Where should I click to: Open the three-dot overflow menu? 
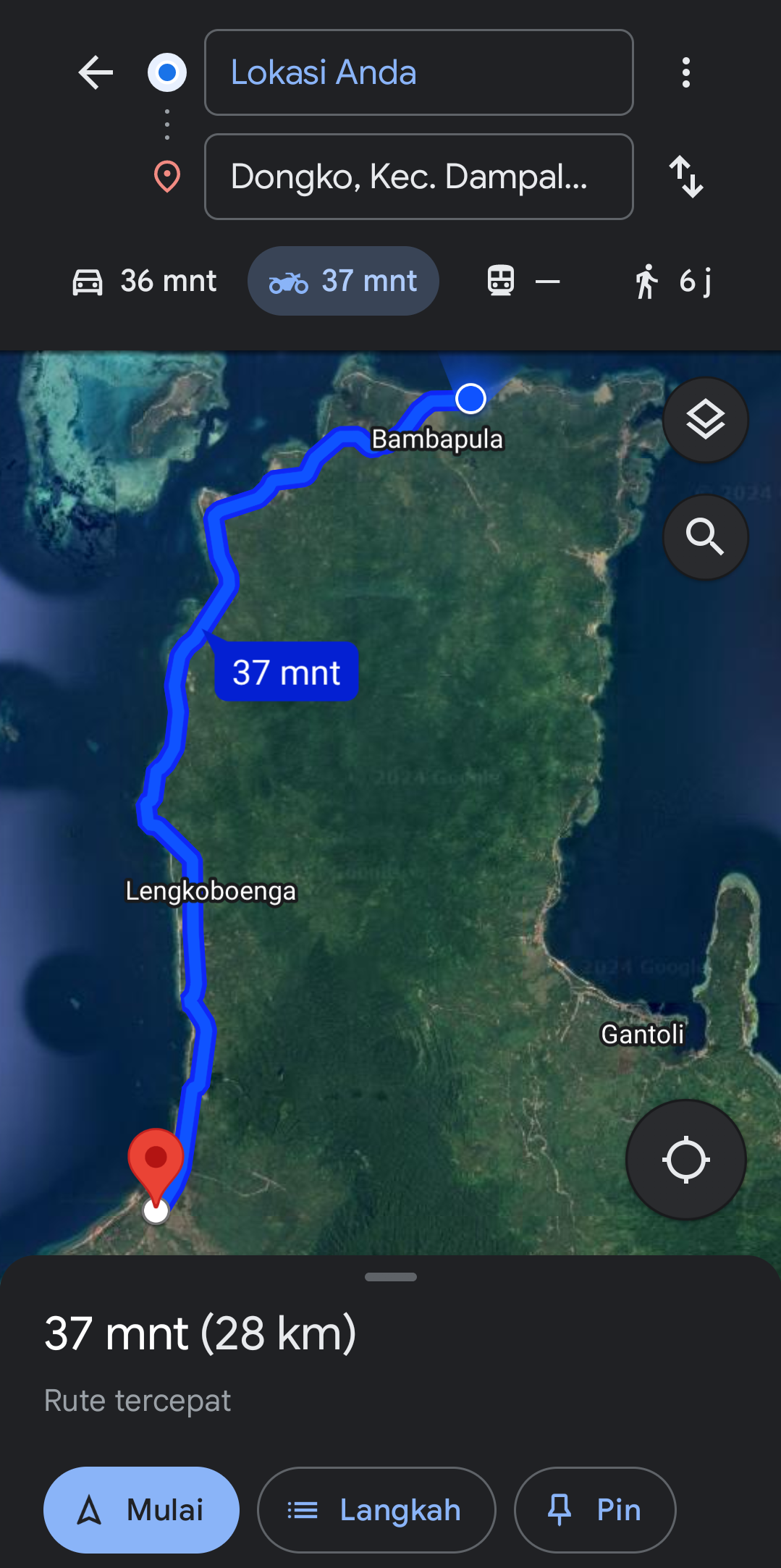tap(685, 72)
